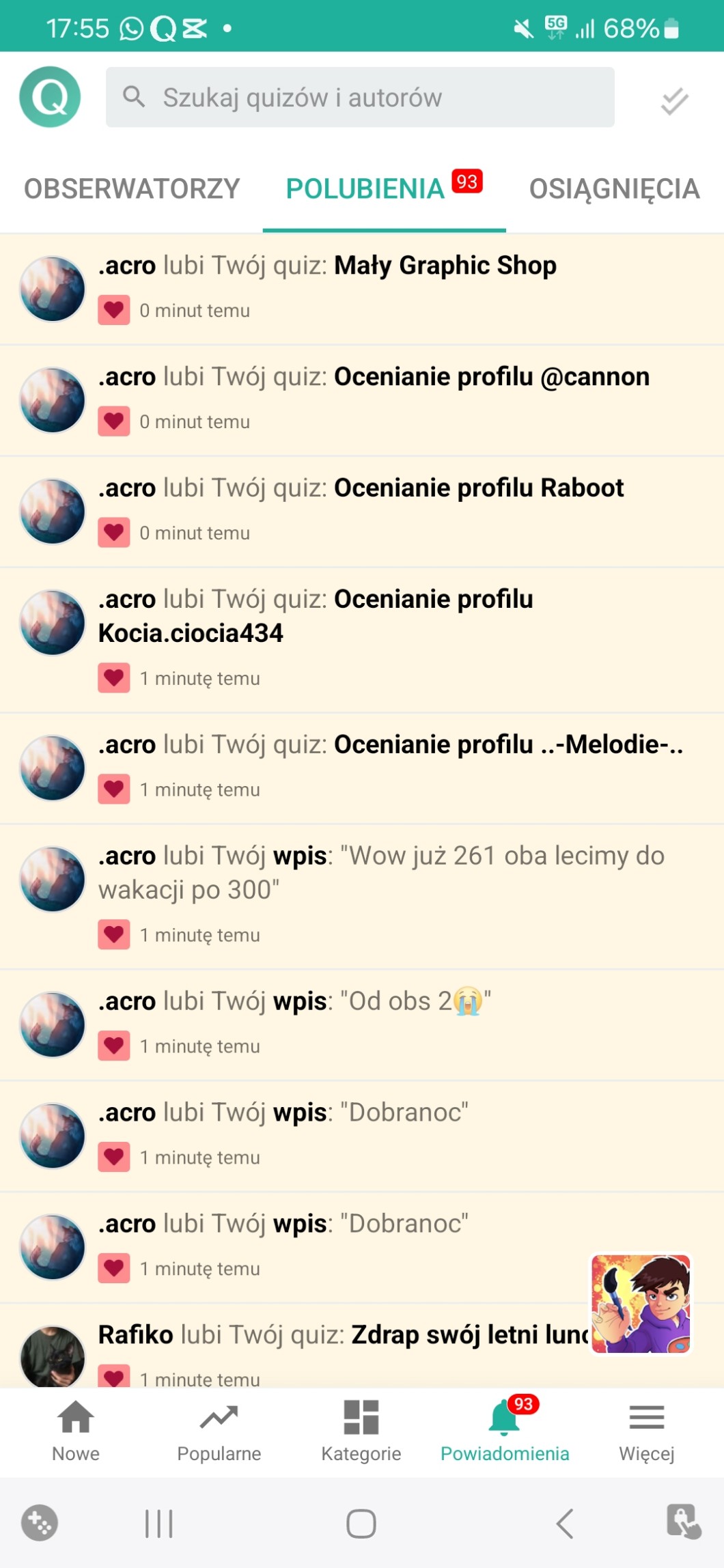Mark all notifications as read

674,101
